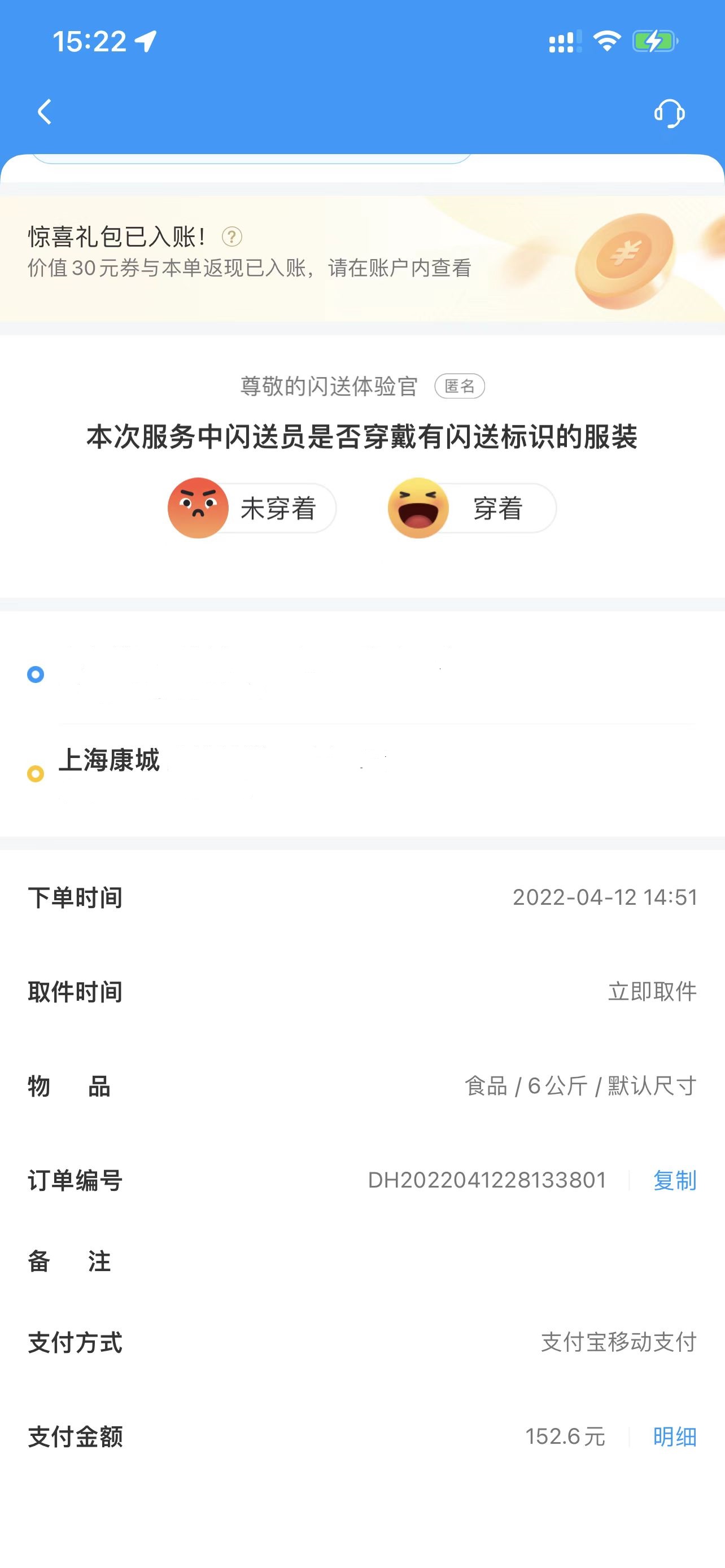
Task: Tap the 匿名 anonymous tag
Action: click(460, 387)
